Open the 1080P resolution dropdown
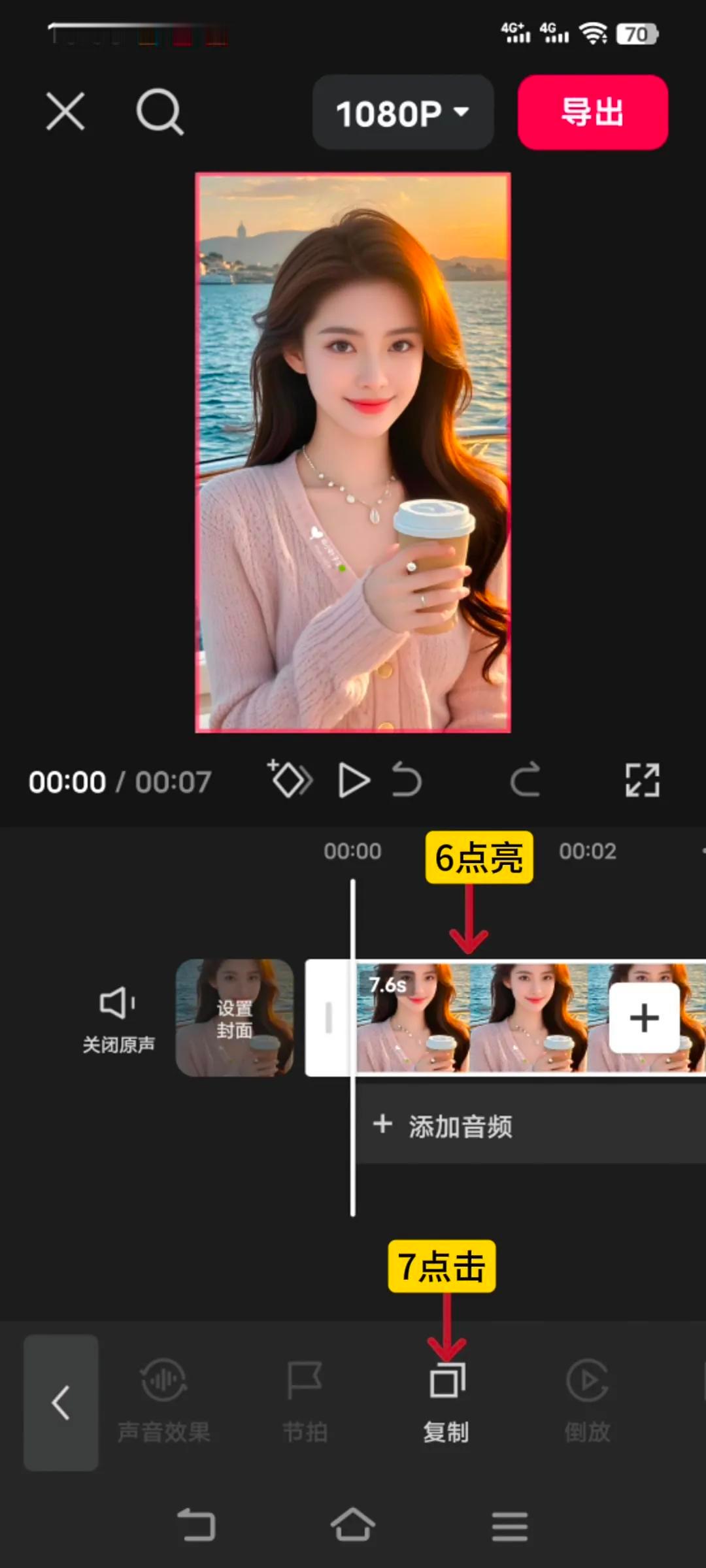This screenshot has height=1568, width=706. tap(403, 112)
